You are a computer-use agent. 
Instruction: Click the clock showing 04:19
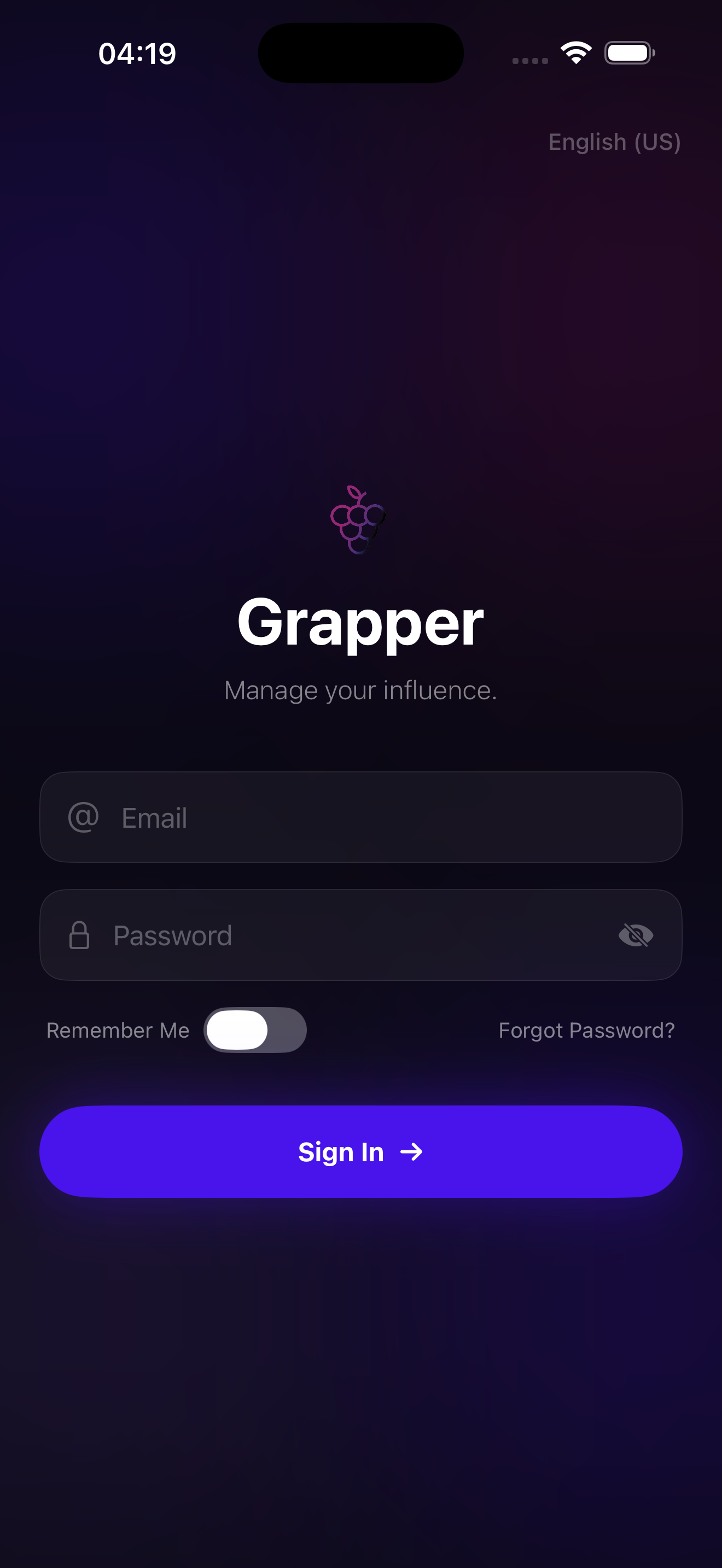pos(137,52)
